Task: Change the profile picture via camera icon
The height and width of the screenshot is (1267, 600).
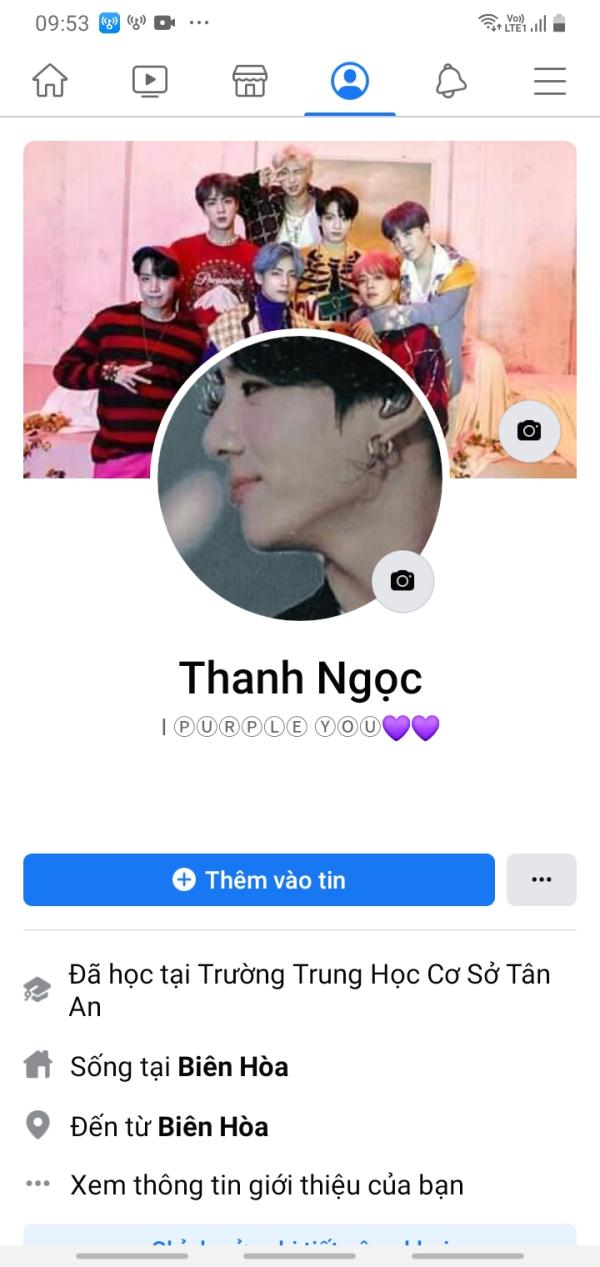Action: tap(403, 580)
